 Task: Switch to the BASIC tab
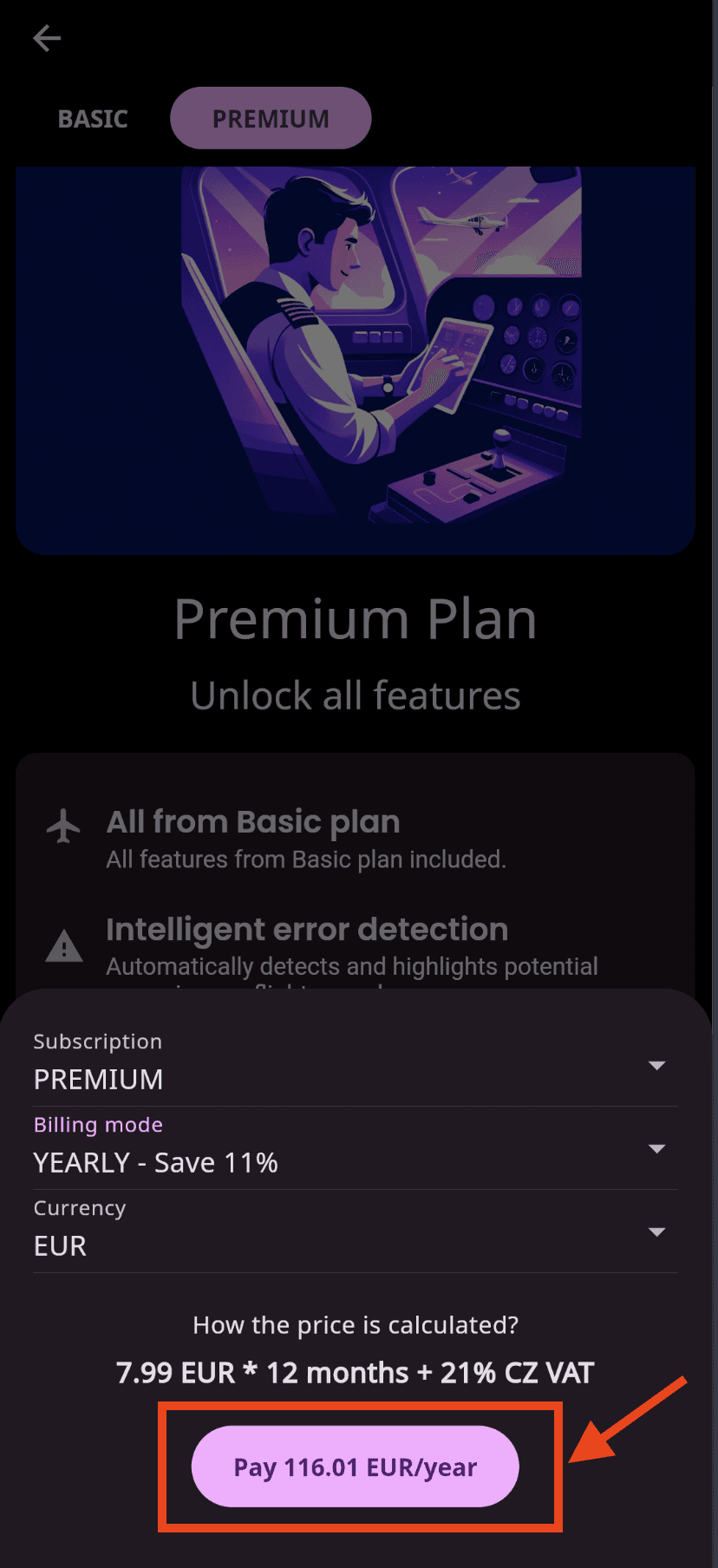click(x=92, y=118)
